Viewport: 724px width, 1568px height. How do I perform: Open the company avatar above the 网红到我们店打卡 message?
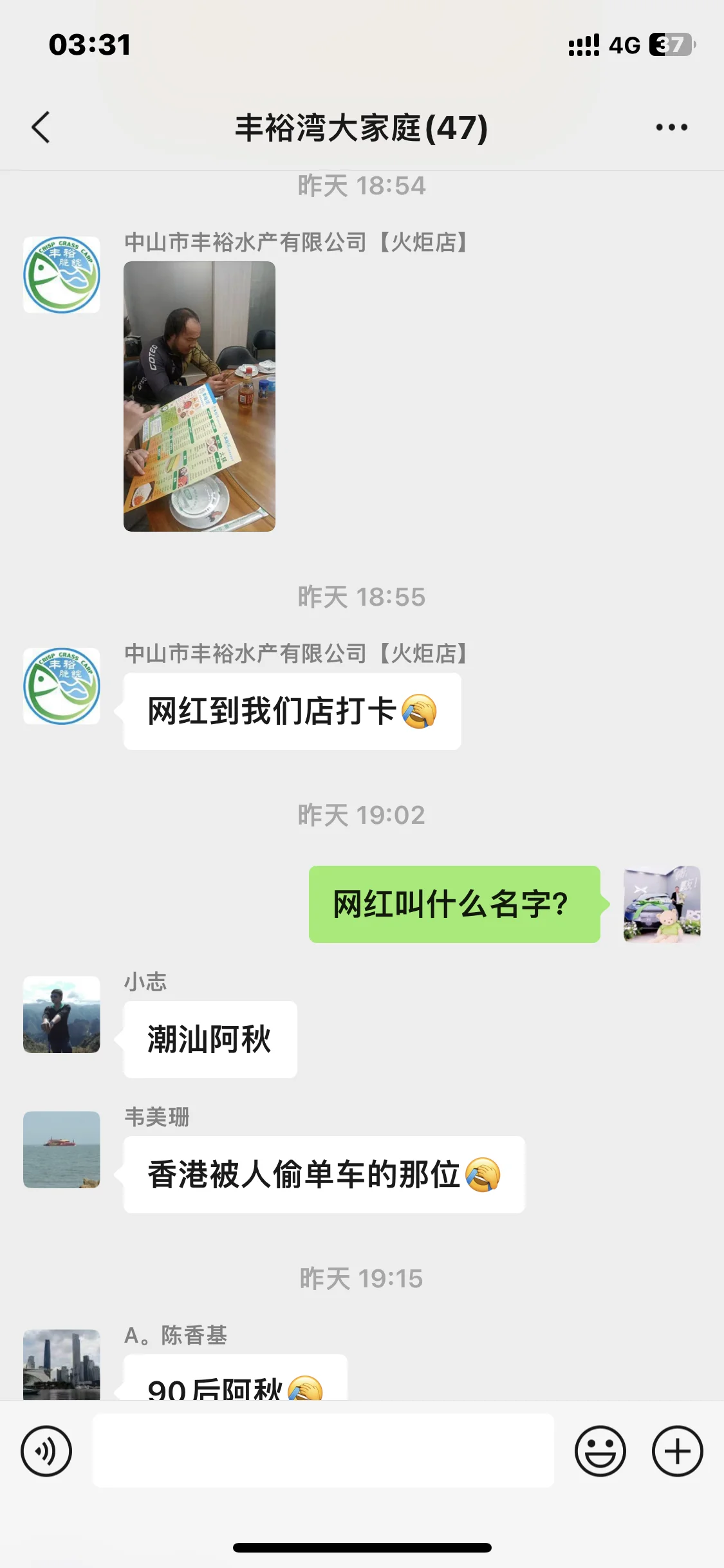point(62,686)
